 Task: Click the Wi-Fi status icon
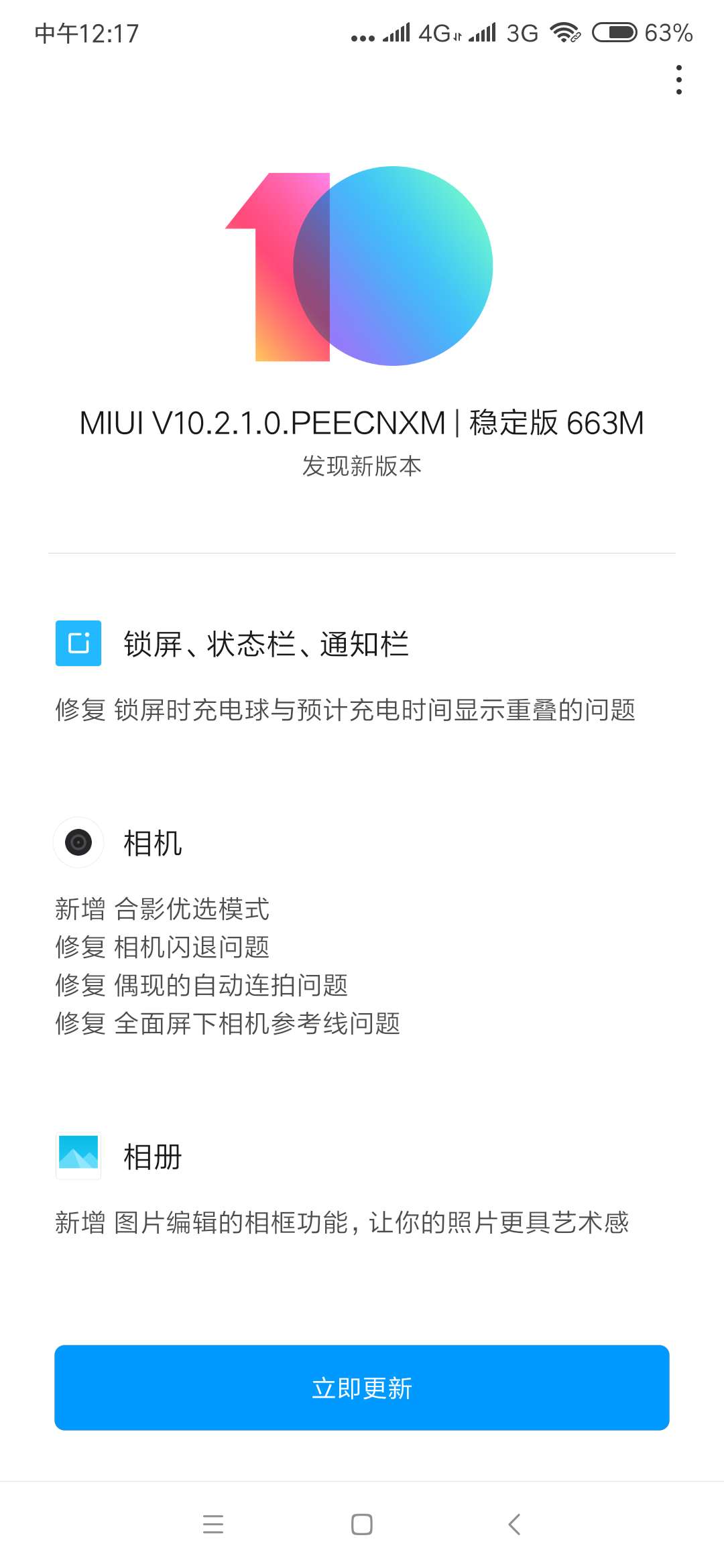point(565,32)
